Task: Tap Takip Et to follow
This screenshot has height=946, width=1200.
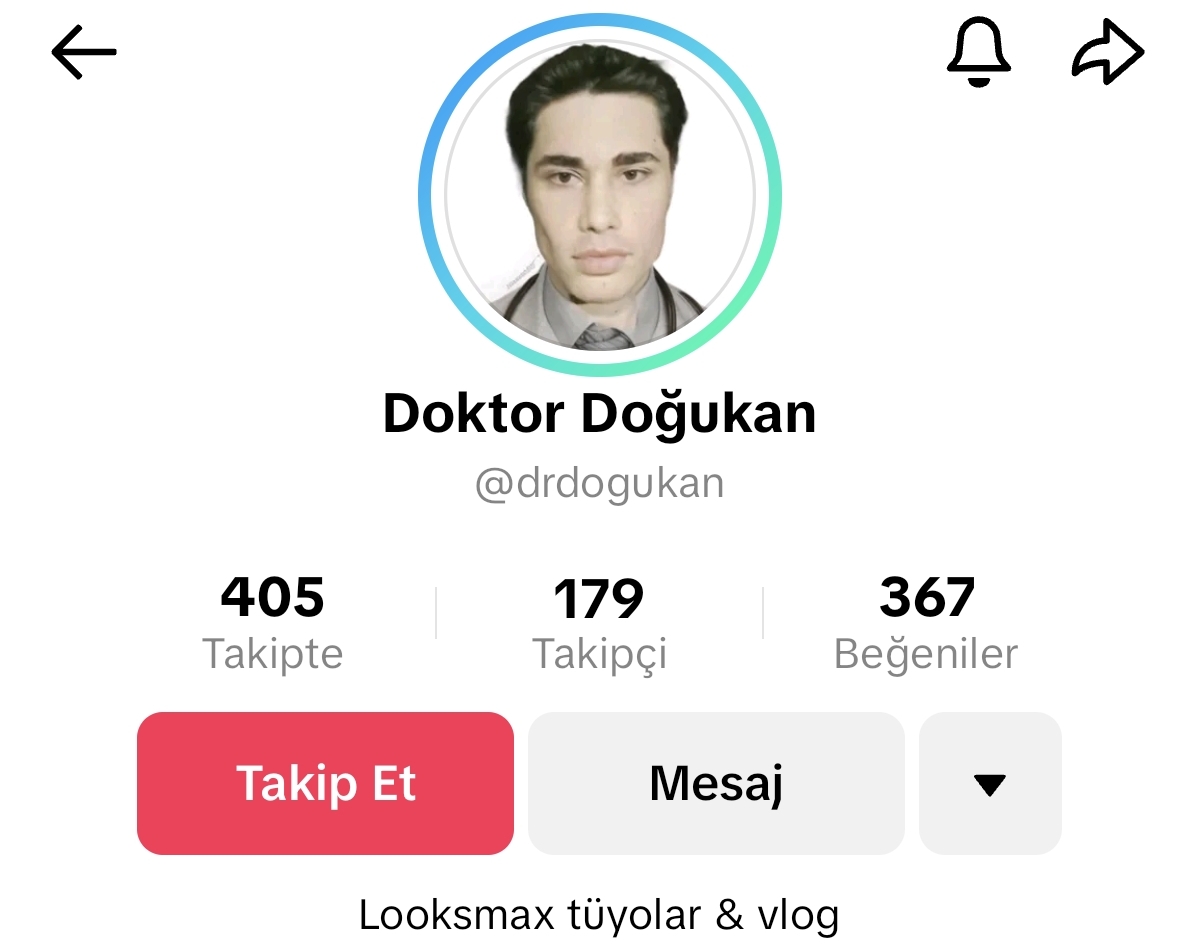Action: tap(325, 783)
